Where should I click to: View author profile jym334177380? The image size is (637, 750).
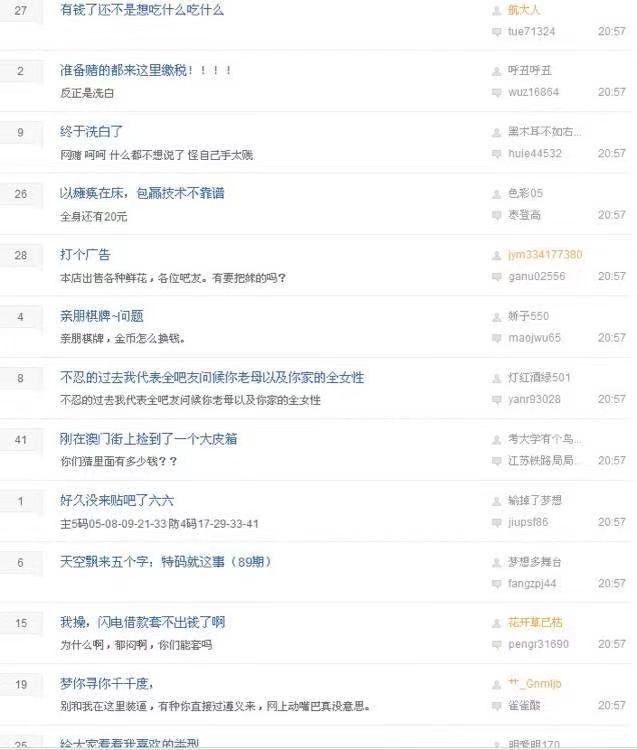click(545, 255)
